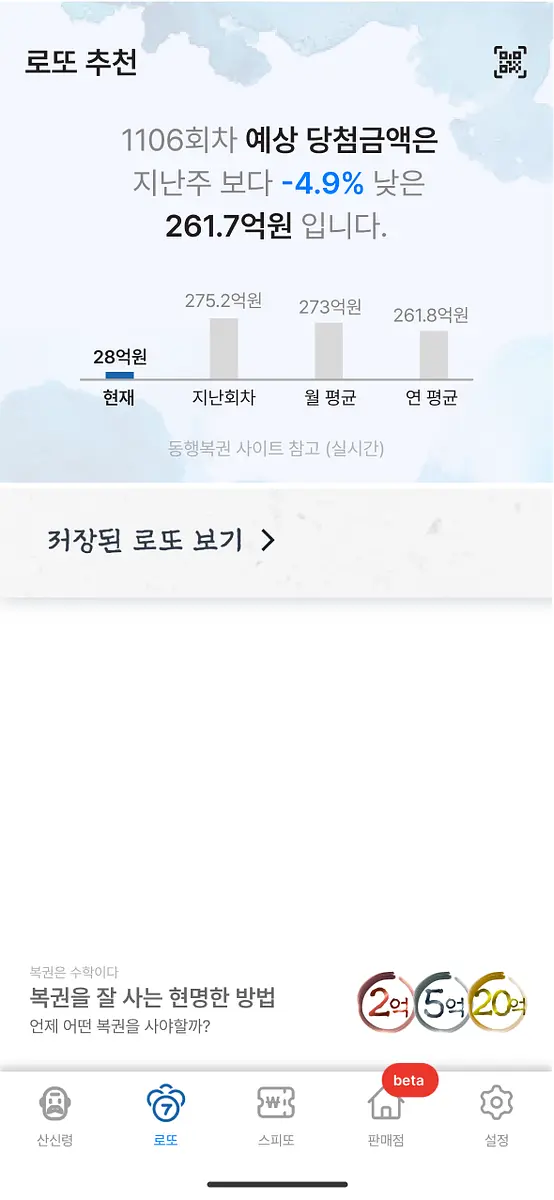Open the 복권을 잘 사는 현명한 방법 banner
Viewport: 554px width, 1200px height.
pyautogui.click(x=277, y=1000)
